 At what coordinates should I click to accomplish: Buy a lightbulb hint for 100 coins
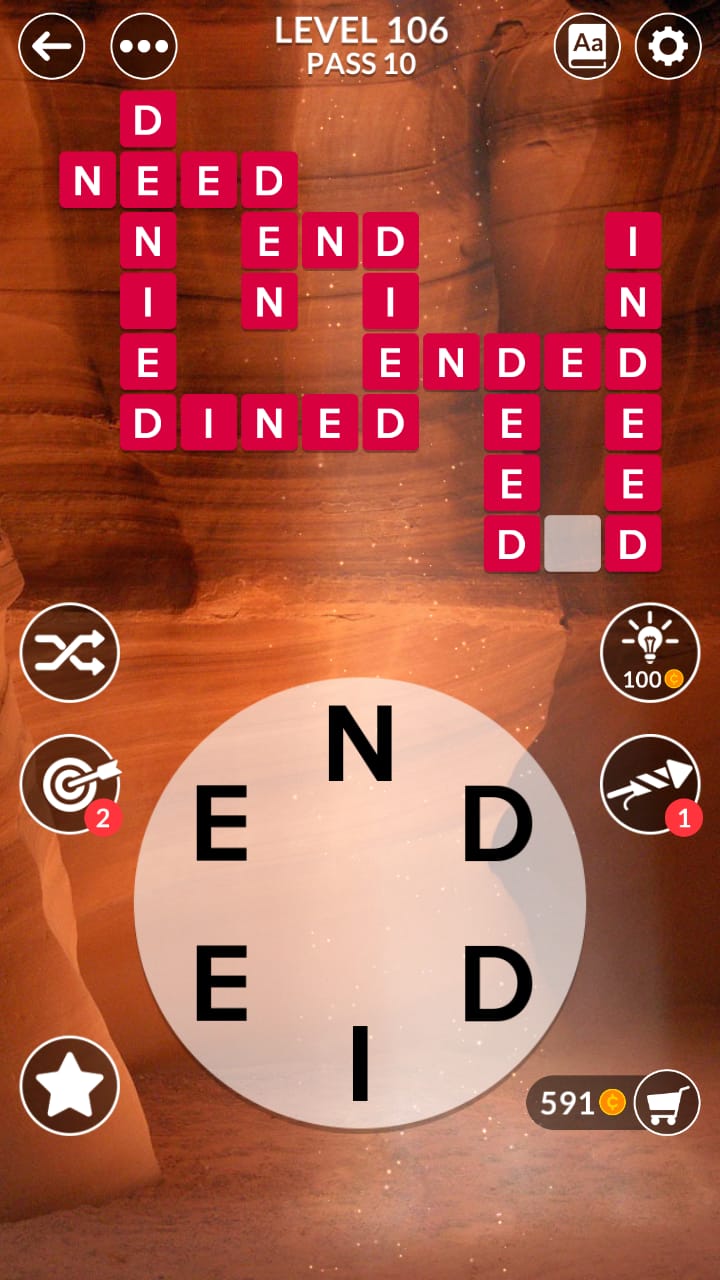[650, 653]
